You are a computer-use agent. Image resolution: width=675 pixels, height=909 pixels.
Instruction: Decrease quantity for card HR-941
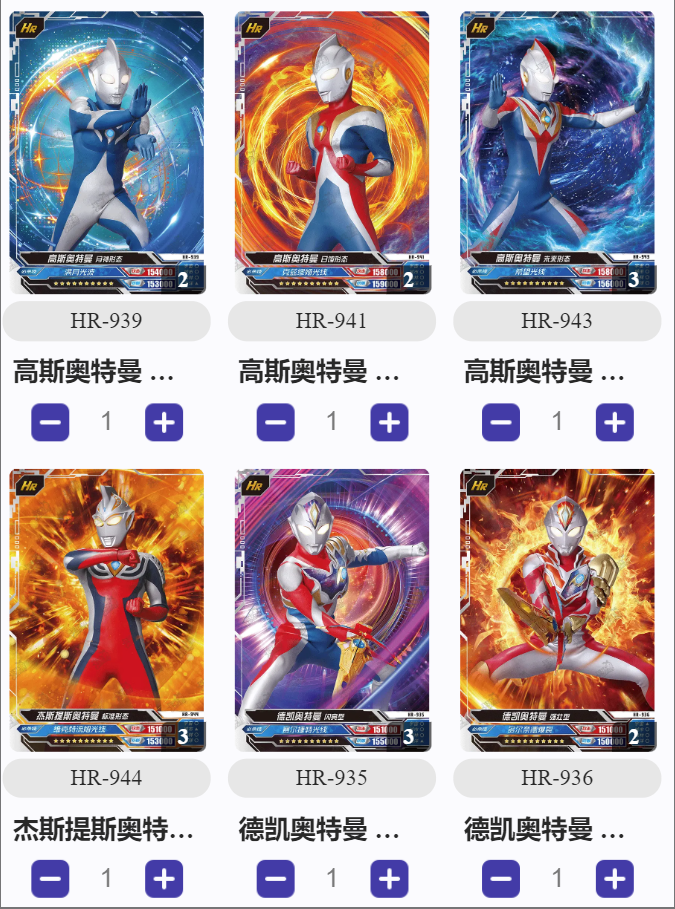pyautogui.click(x=275, y=423)
